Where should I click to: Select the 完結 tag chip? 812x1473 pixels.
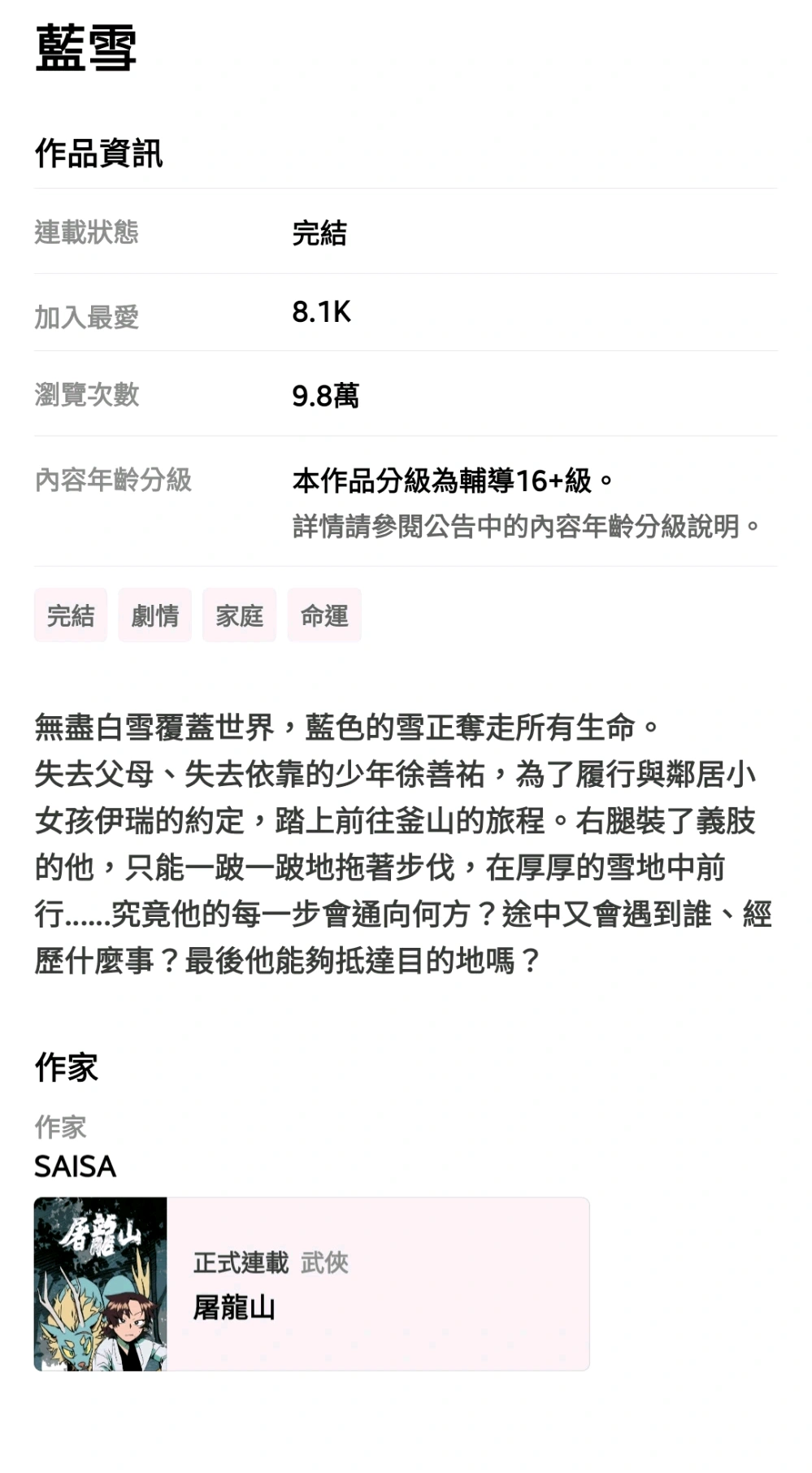71,615
